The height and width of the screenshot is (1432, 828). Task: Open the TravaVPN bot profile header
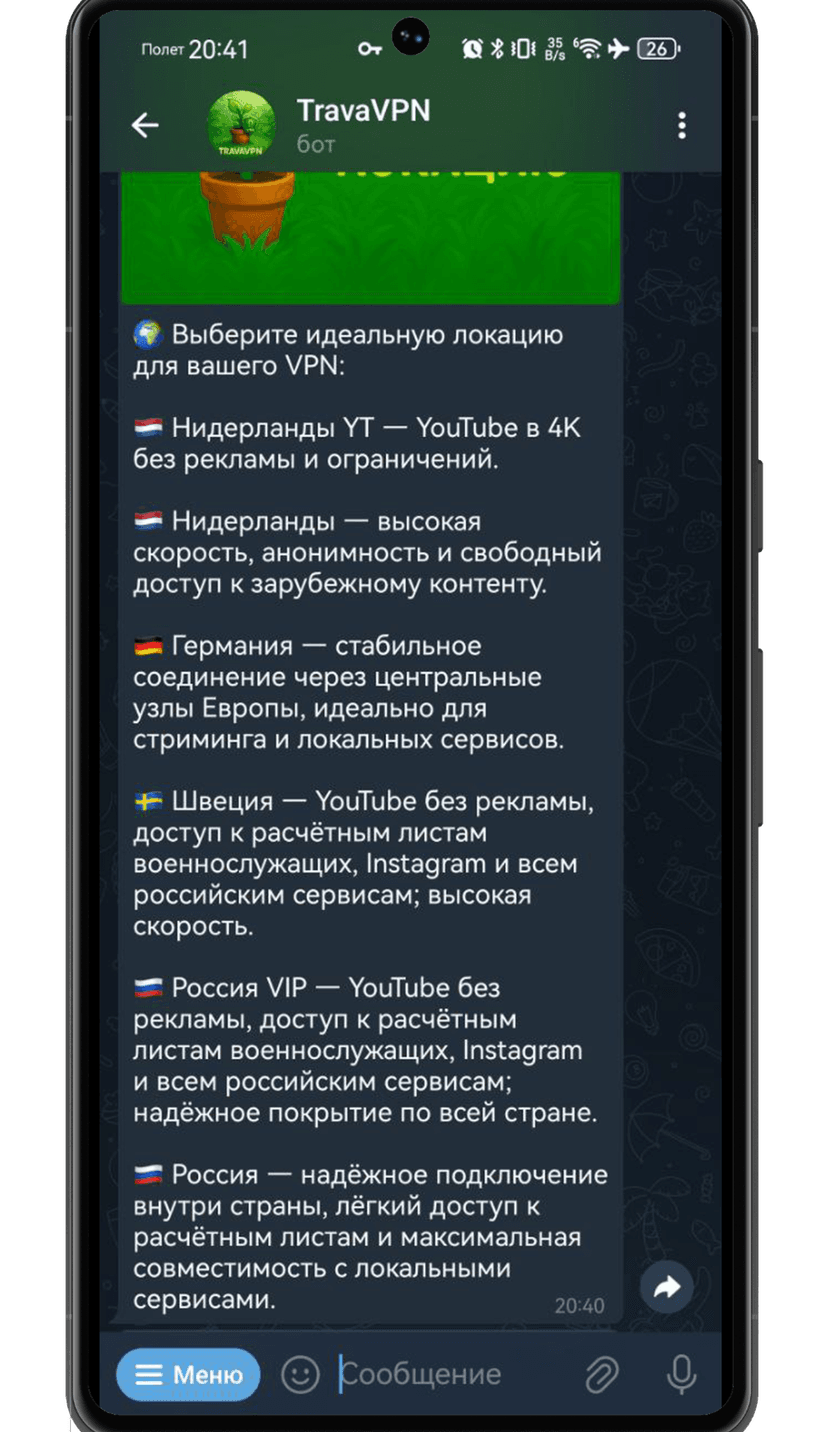(x=362, y=124)
